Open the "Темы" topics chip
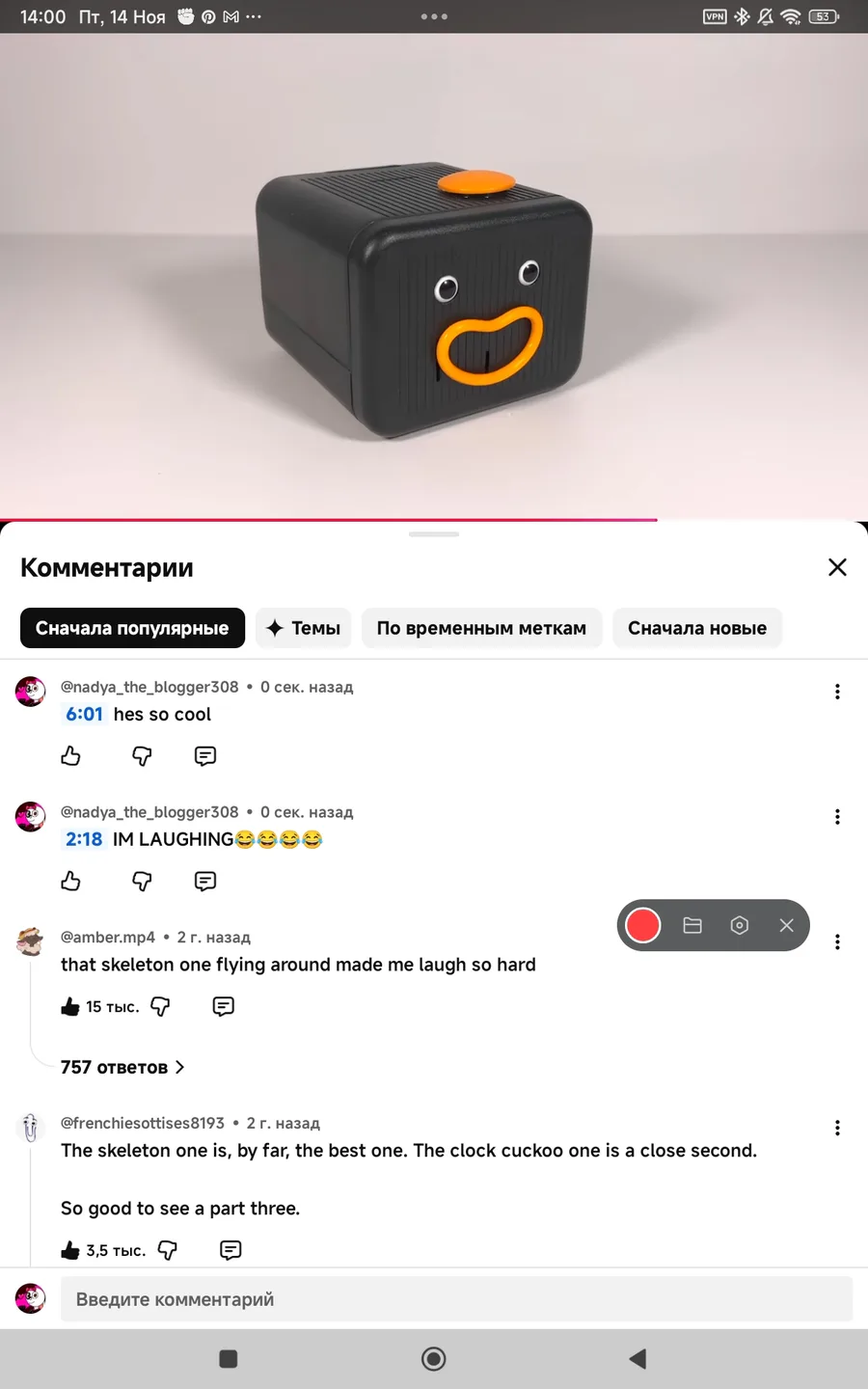Image resolution: width=868 pixels, height=1389 pixels. 304,628
